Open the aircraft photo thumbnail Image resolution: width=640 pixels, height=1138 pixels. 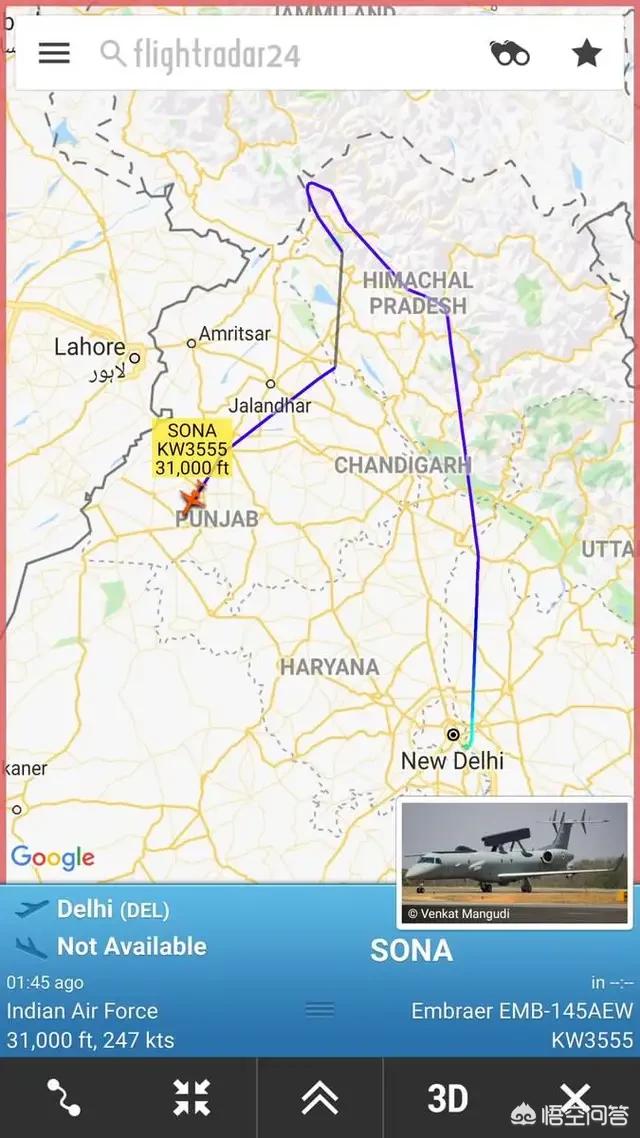pos(514,862)
